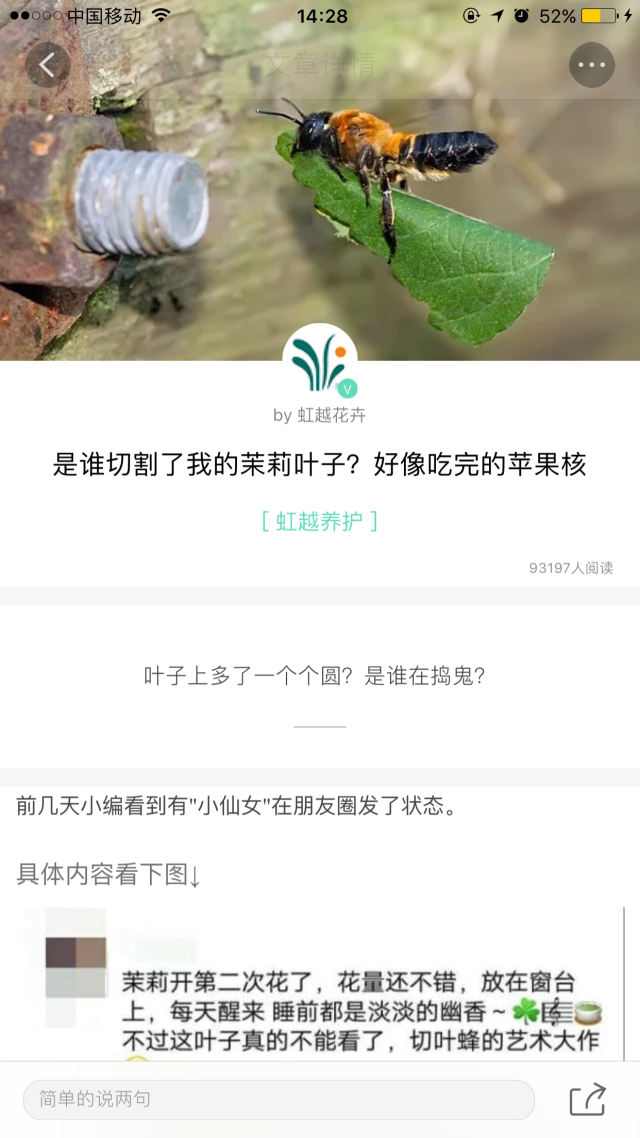Go back using the arrow icon
Viewport: 640px width, 1138px height.
click(x=47, y=65)
